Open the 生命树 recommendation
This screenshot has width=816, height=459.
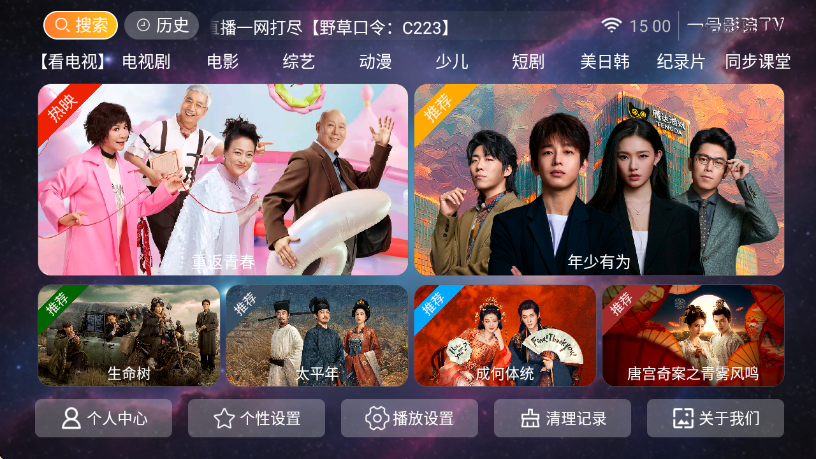point(129,336)
